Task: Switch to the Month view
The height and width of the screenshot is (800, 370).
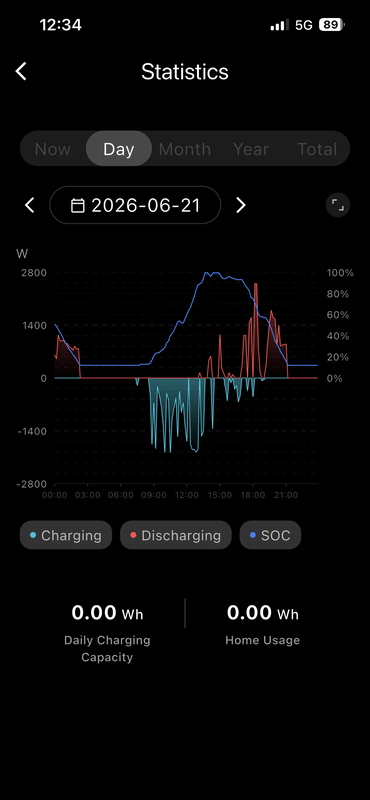Action: (185, 149)
